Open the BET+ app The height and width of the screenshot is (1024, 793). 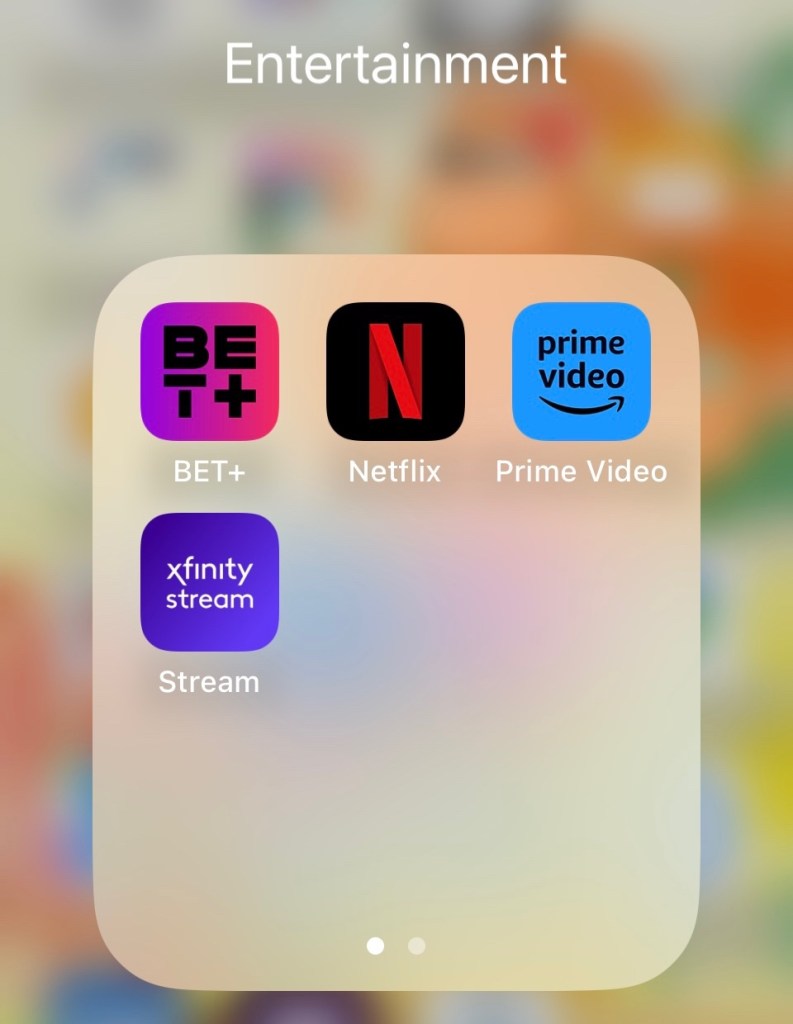click(x=209, y=371)
